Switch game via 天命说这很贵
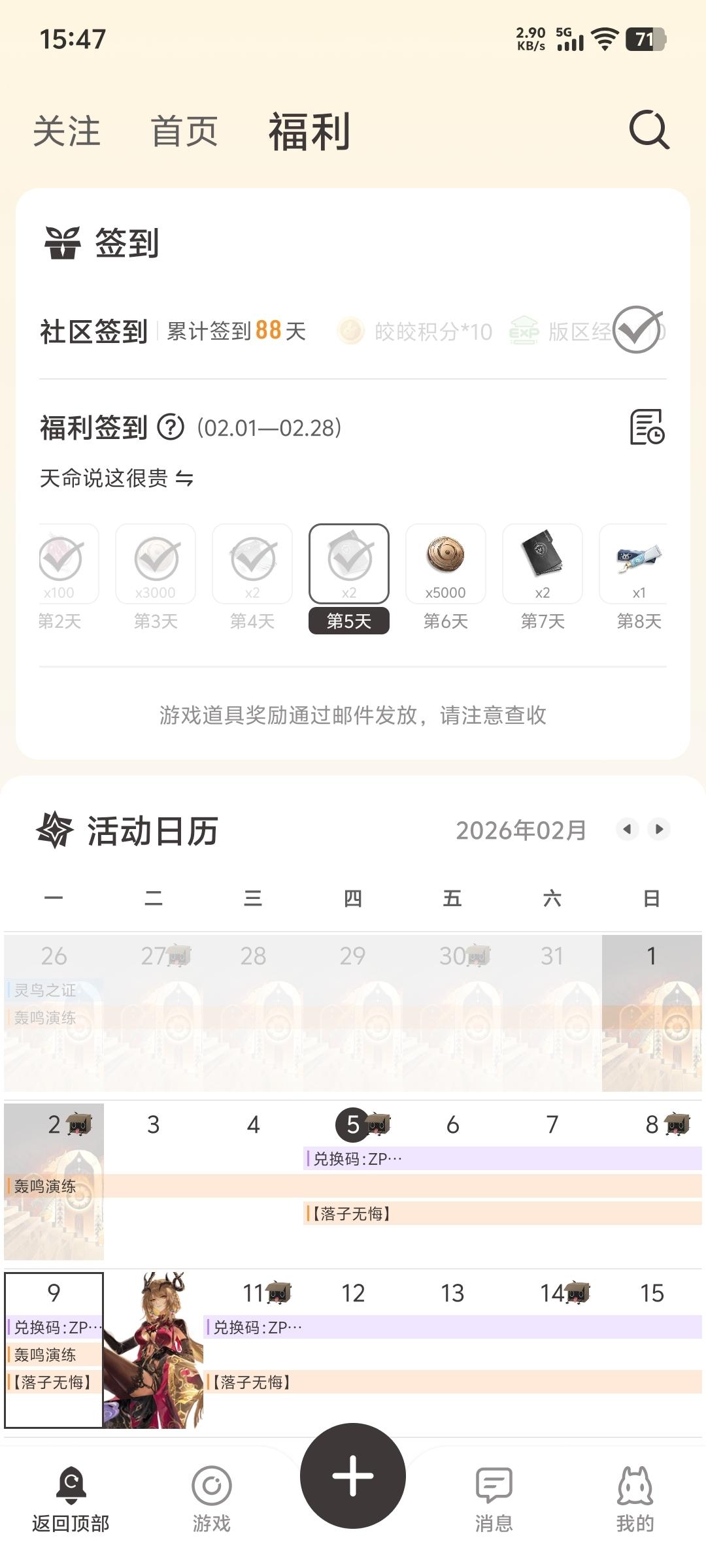Viewport: 706px width, 1568px height. pyautogui.click(x=116, y=479)
